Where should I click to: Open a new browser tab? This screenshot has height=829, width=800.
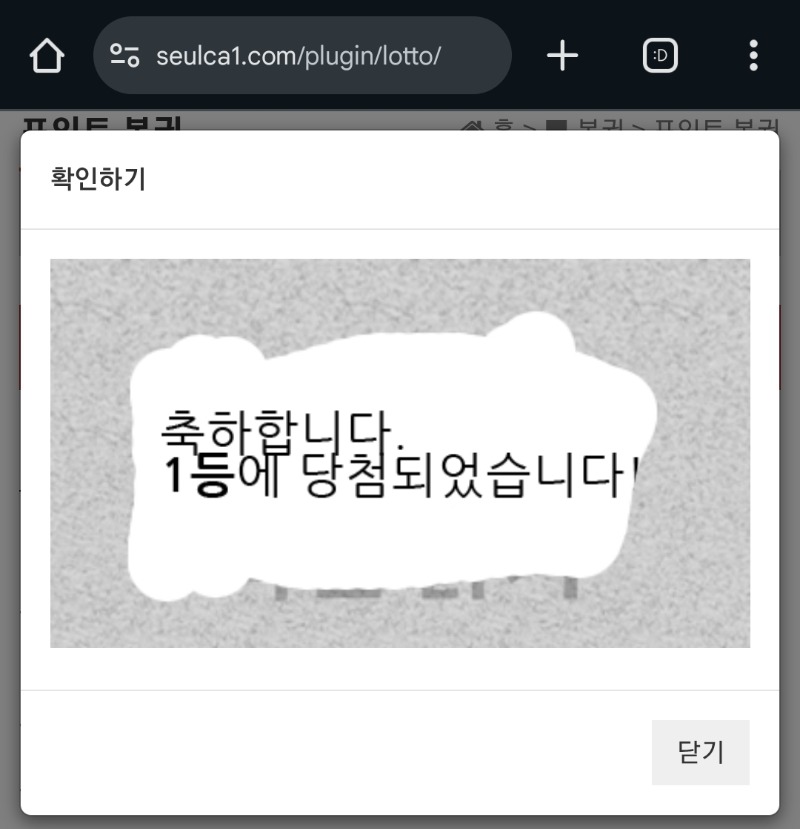(562, 56)
